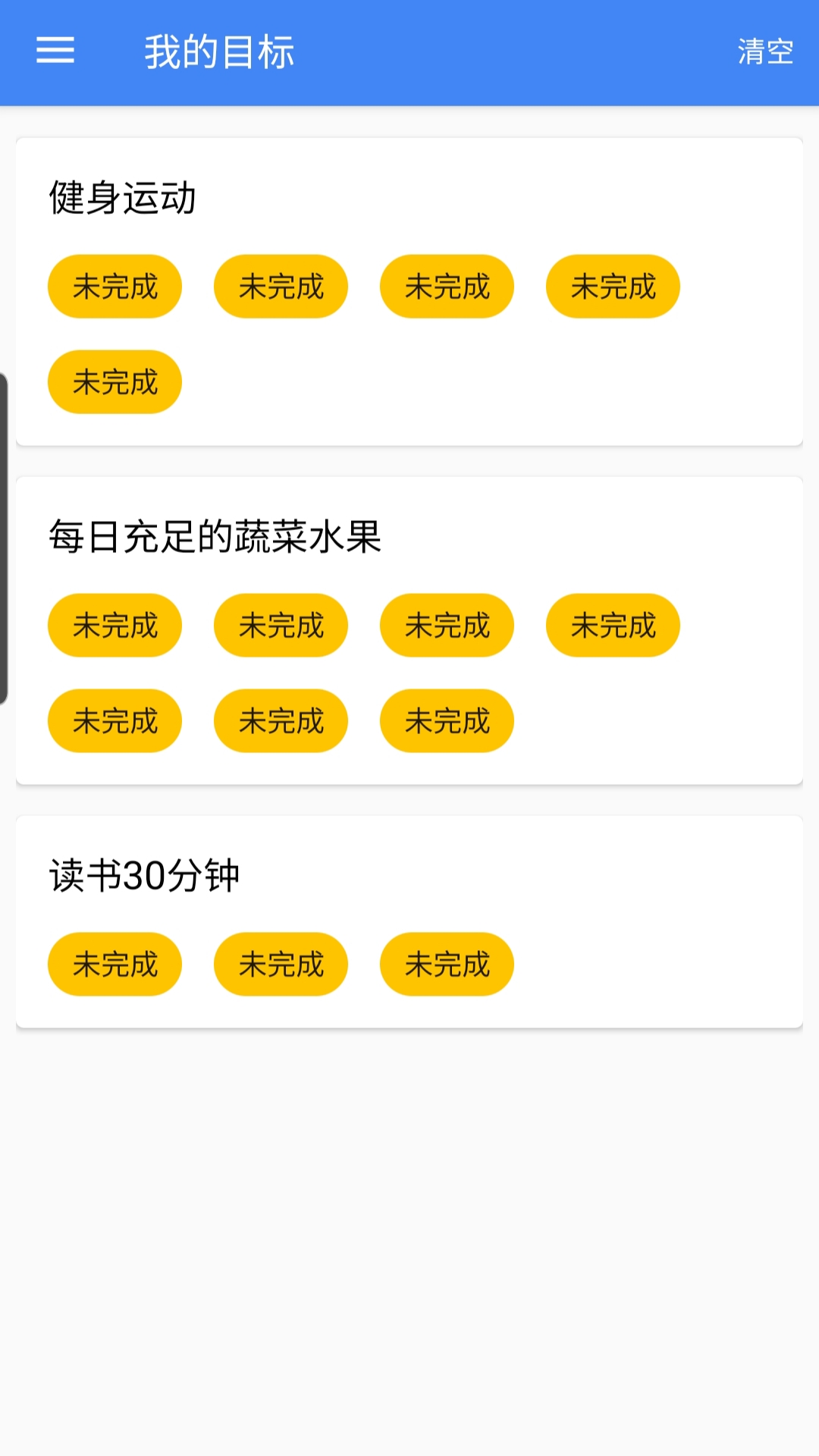The width and height of the screenshot is (819, 1456).
Task: Toggle the second-row middle chip of 蔬菜水果 goal
Action: [281, 721]
